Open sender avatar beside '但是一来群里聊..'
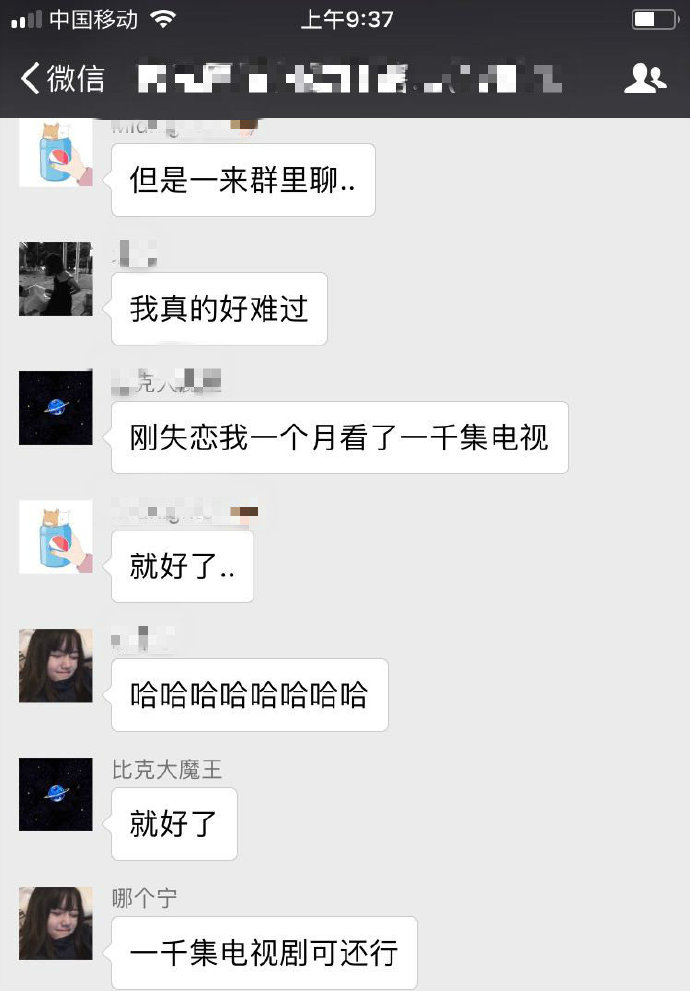Image resolution: width=690 pixels, height=991 pixels. (56, 151)
